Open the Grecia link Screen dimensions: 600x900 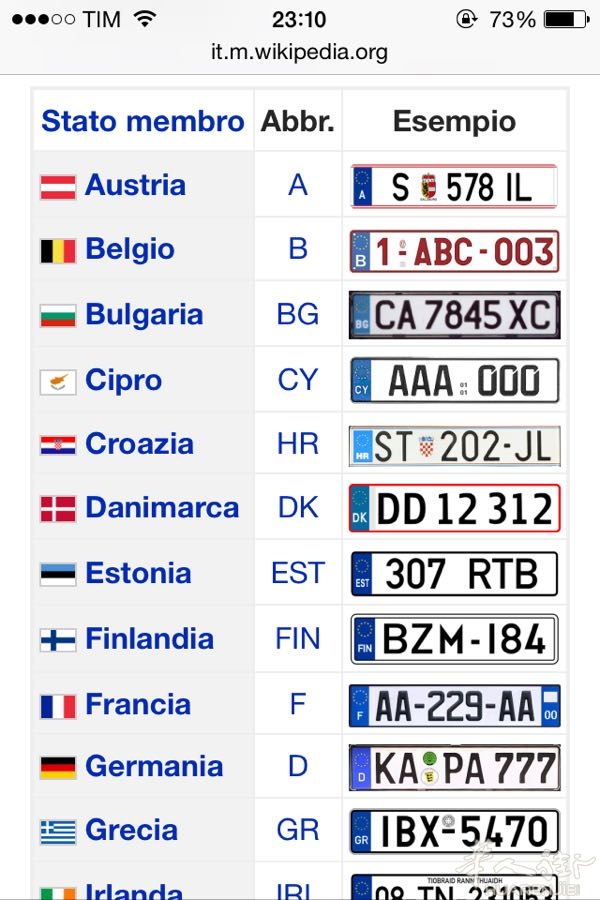click(x=131, y=830)
